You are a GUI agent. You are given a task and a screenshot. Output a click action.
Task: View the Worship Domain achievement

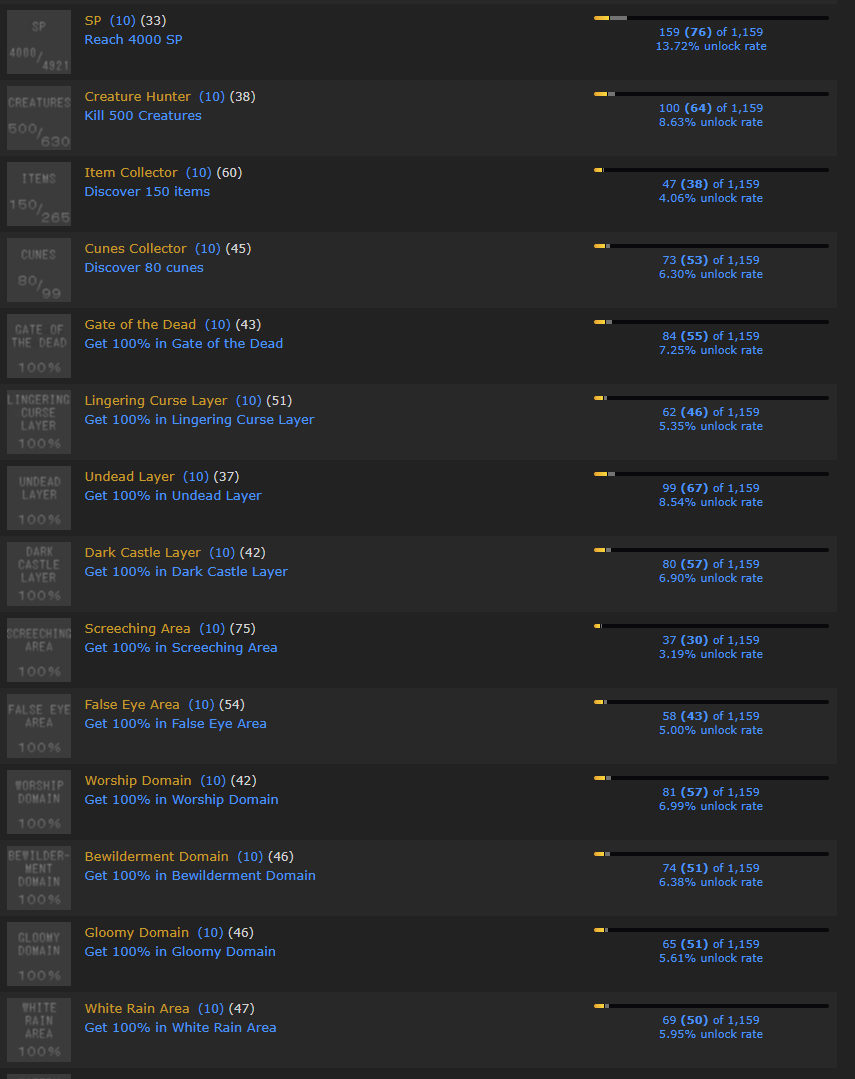138,780
